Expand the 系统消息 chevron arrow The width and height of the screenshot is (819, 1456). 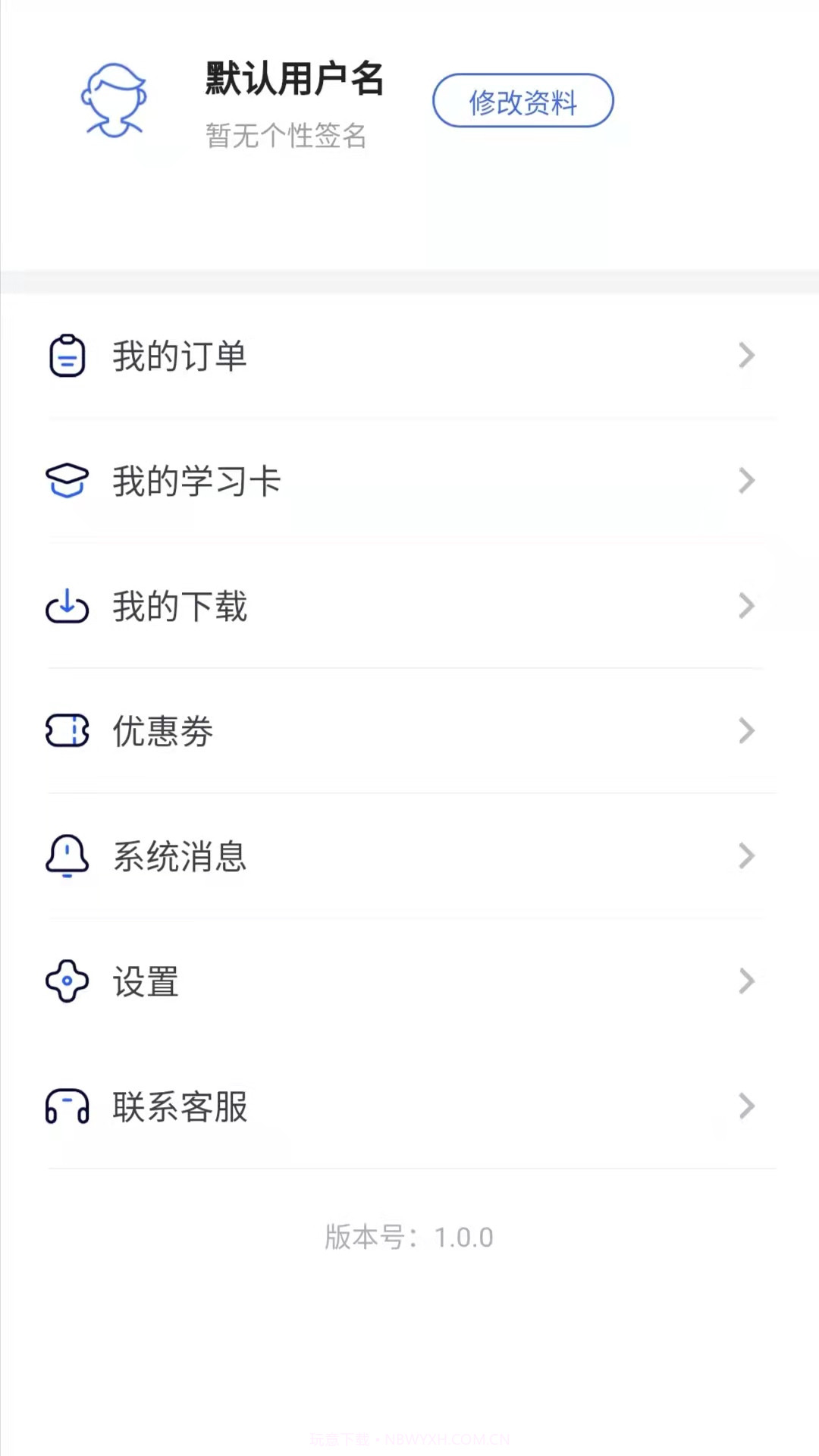pos(747,856)
